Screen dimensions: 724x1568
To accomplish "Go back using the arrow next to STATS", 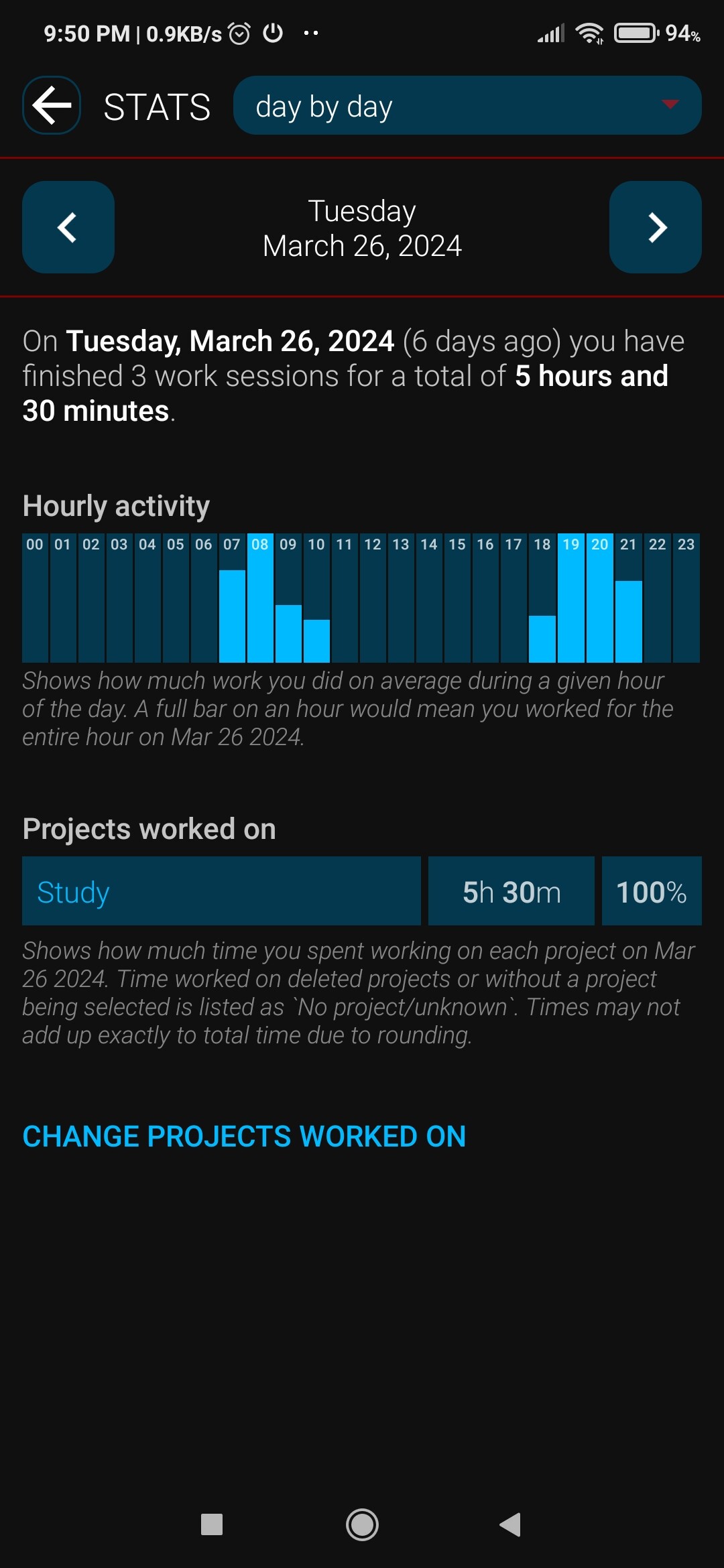I will click(x=52, y=105).
